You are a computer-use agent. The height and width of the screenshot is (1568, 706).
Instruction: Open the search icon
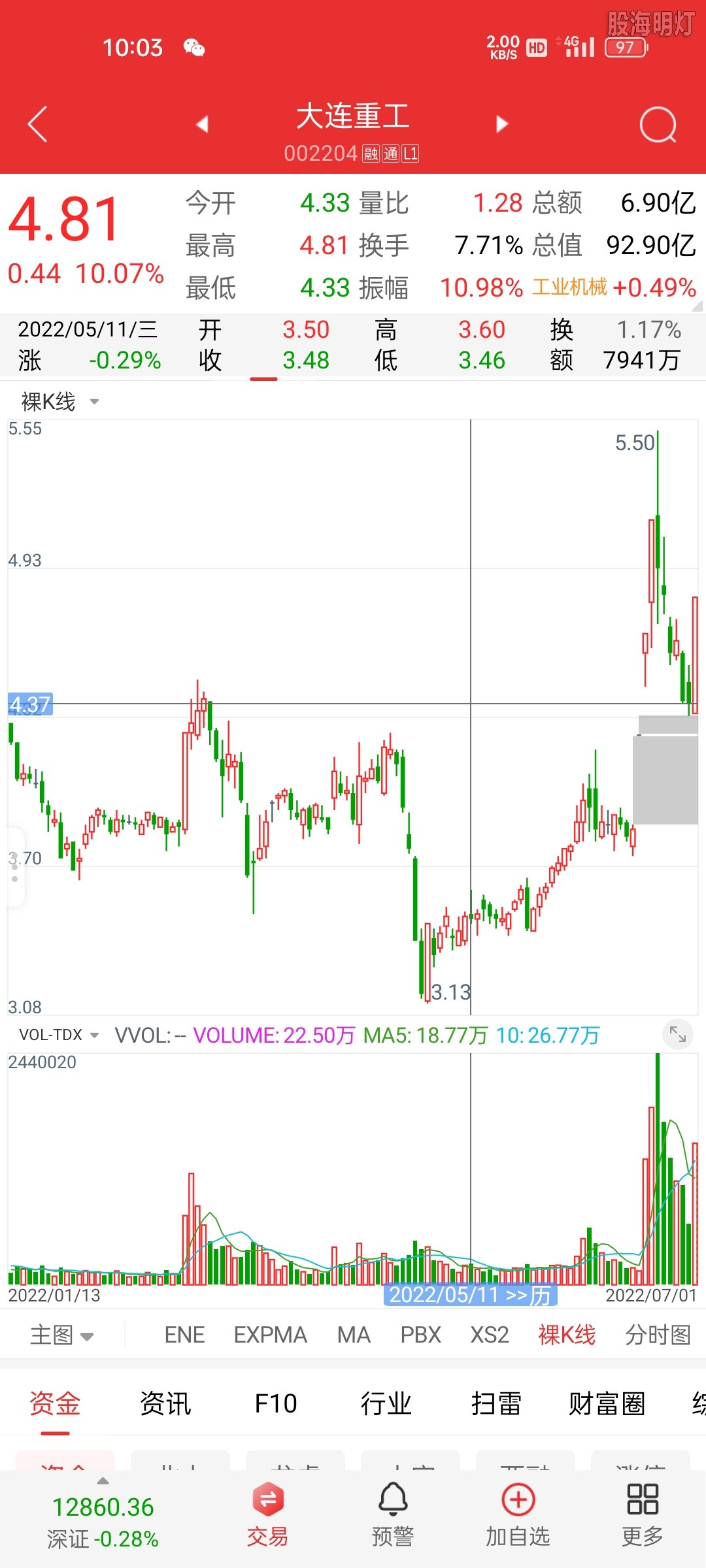coord(658,124)
